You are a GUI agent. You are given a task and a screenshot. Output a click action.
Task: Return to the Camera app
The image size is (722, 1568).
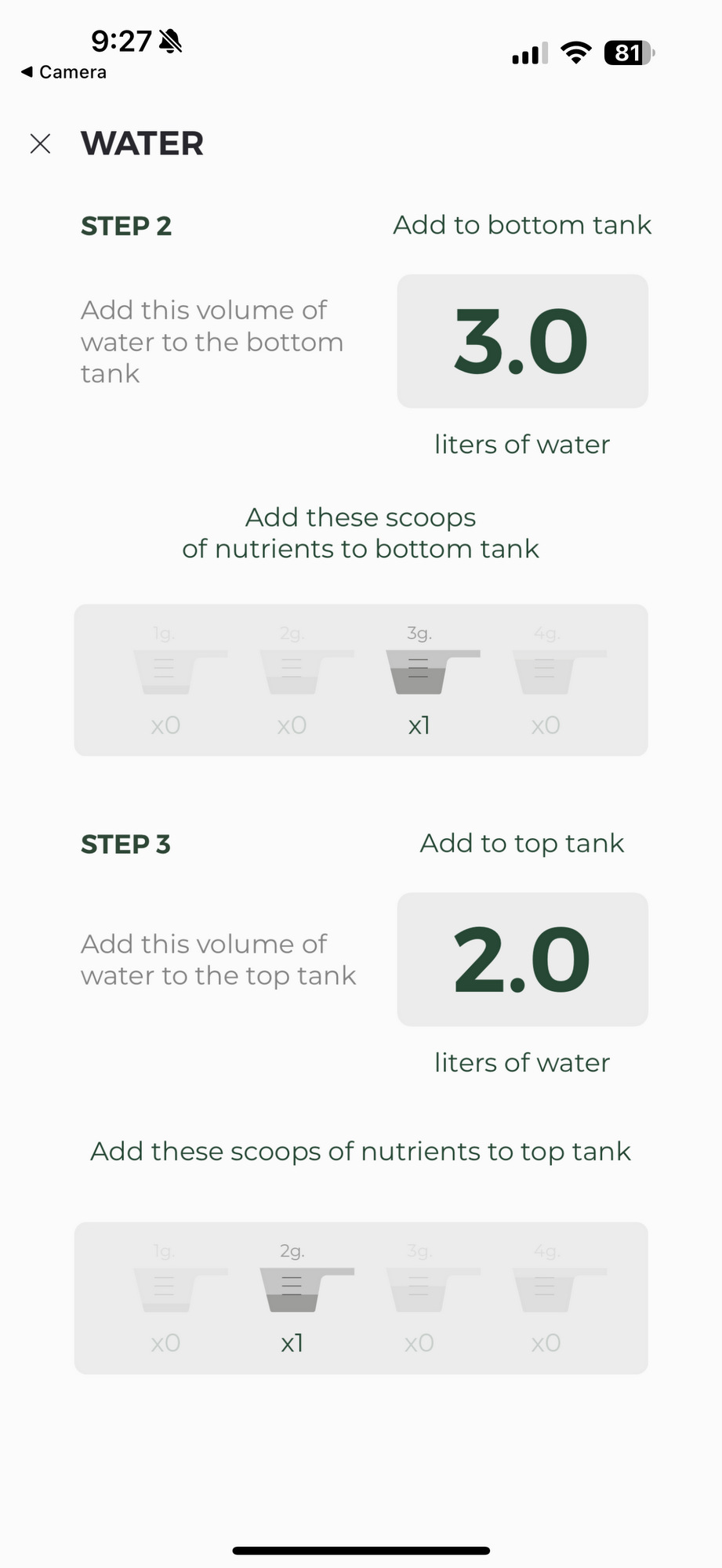tap(63, 72)
